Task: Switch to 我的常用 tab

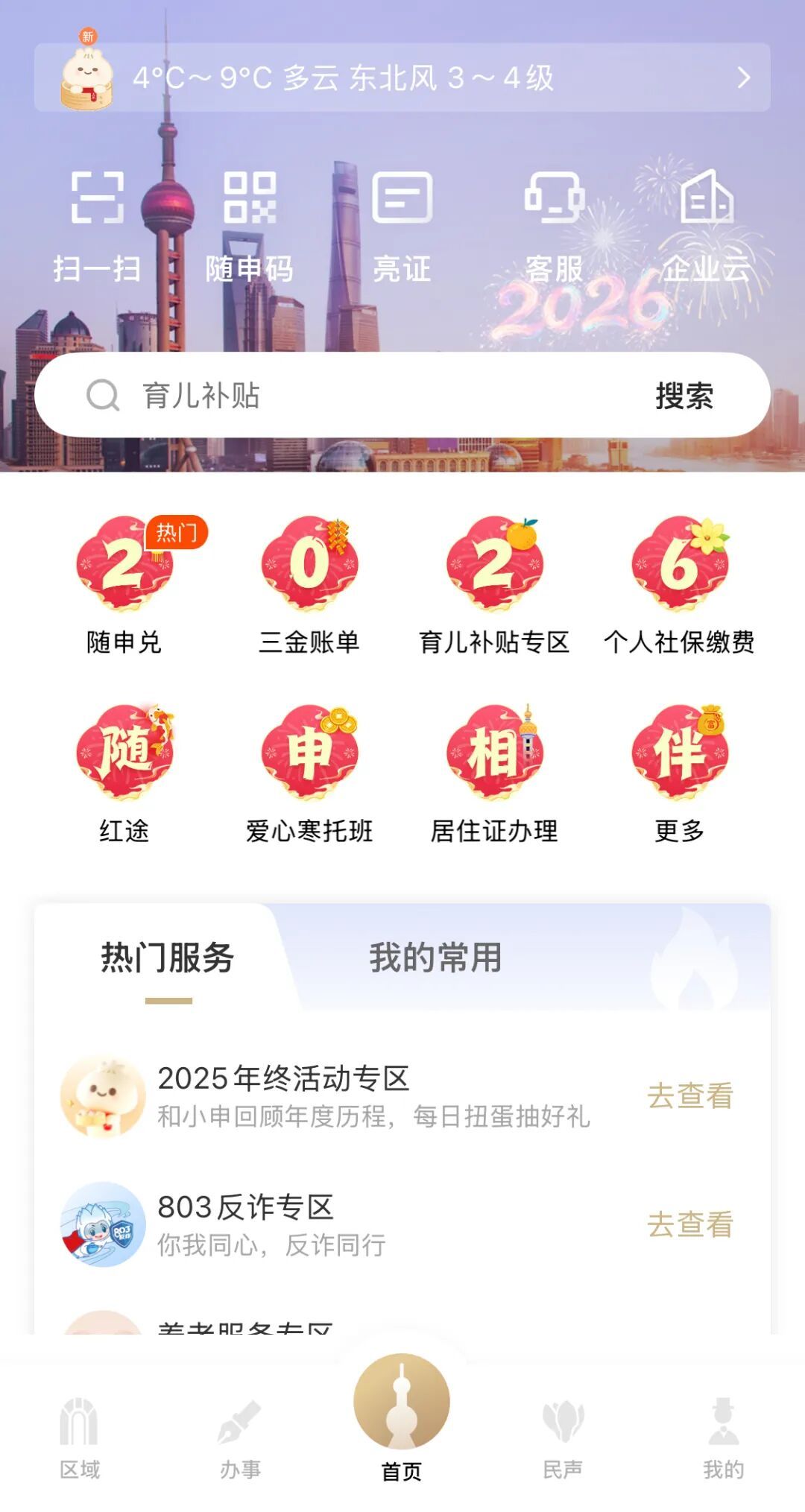Action: pos(435,958)
